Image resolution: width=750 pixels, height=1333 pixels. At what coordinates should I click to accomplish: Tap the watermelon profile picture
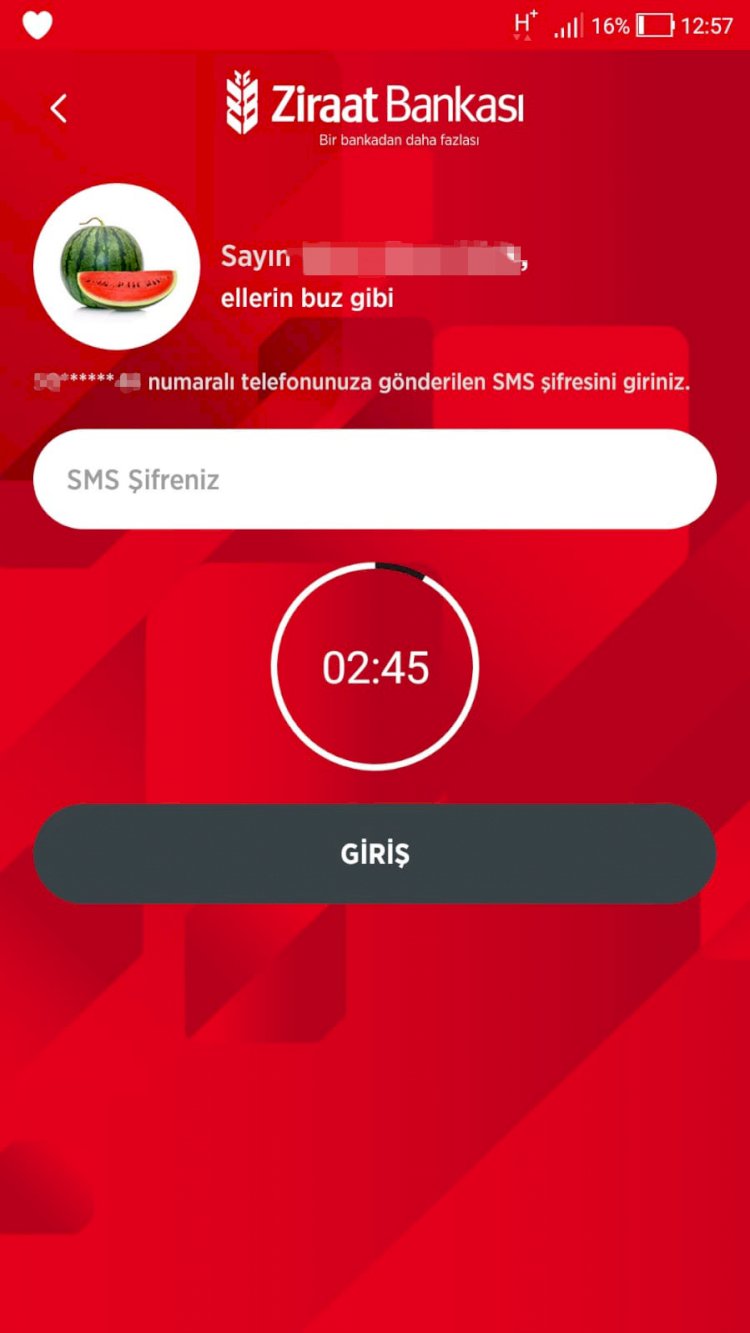(117, 266)
